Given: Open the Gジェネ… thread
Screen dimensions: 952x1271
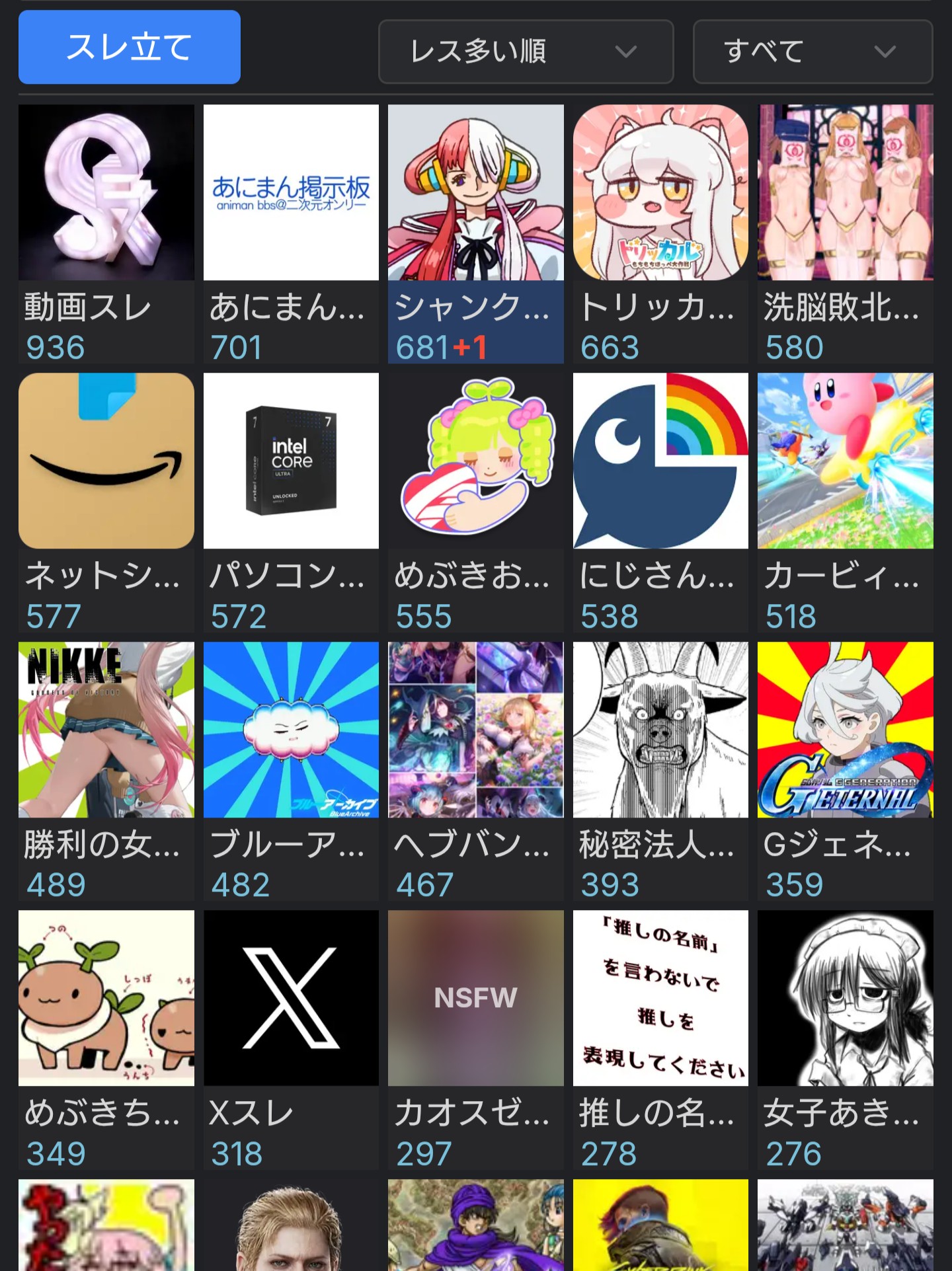Looking at the screenshot, I should coord(845,771).
